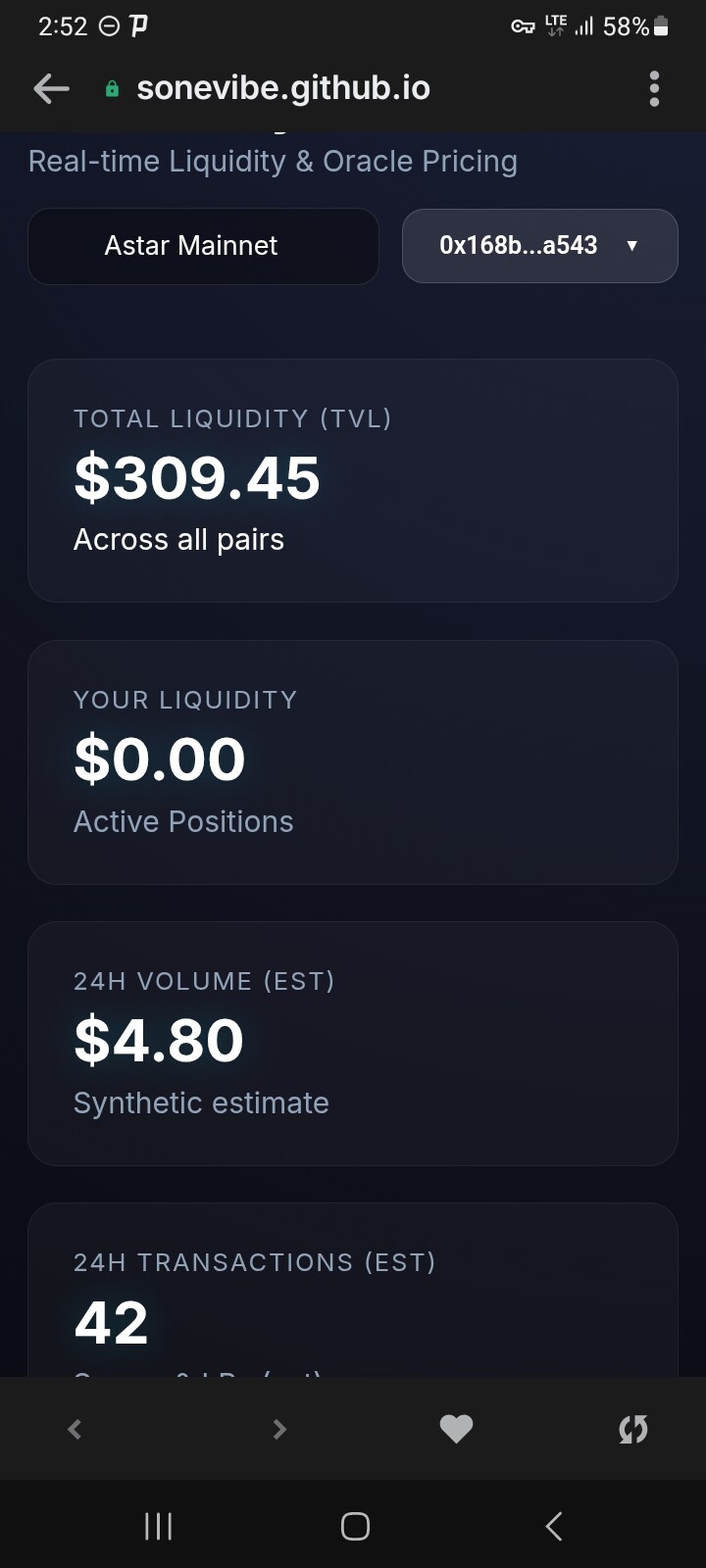Favorite this page with the heart

tap(456, 1429)
